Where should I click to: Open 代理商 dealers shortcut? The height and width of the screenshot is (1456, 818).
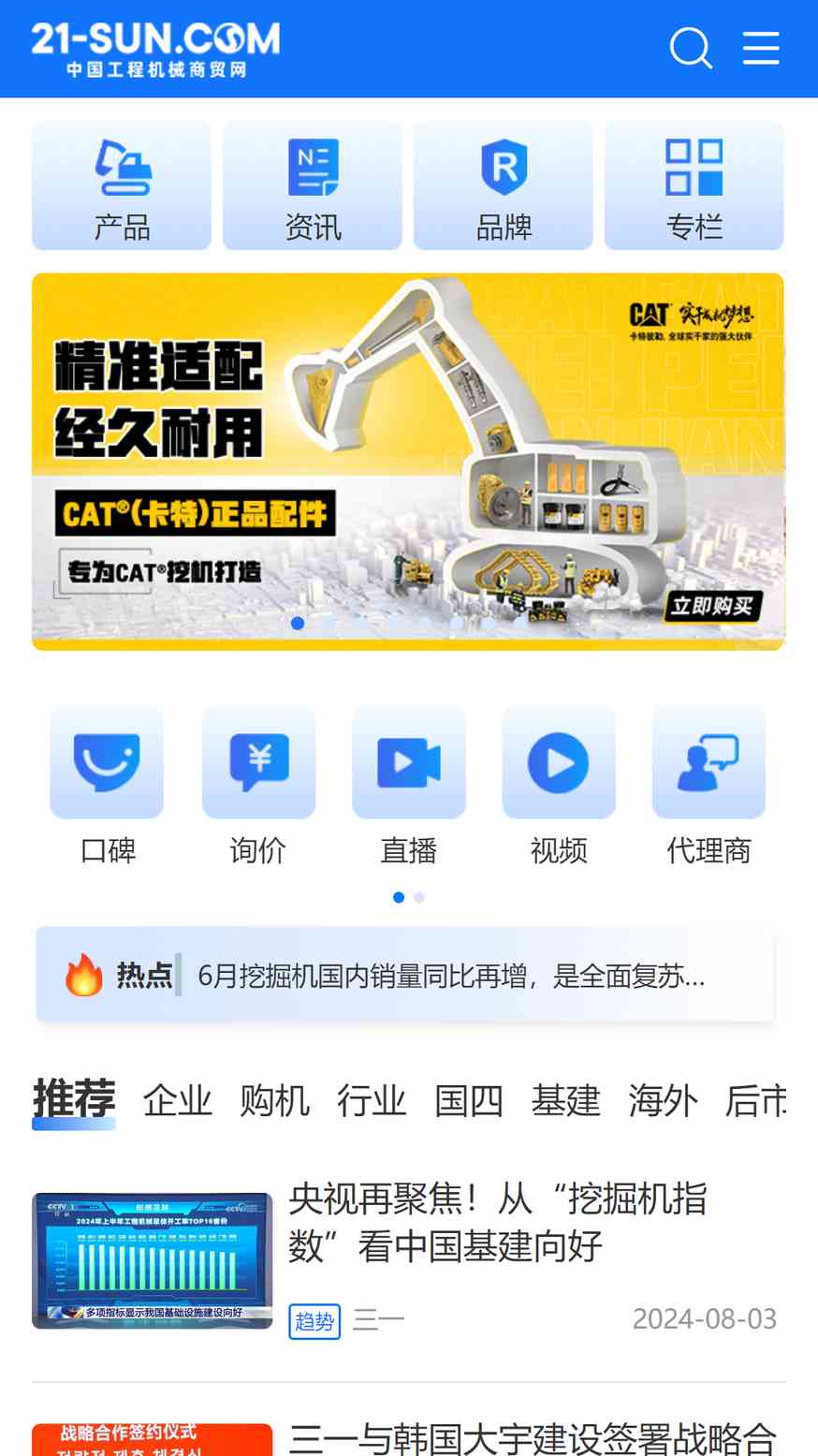pyautogui.click(x=708, y=787)
